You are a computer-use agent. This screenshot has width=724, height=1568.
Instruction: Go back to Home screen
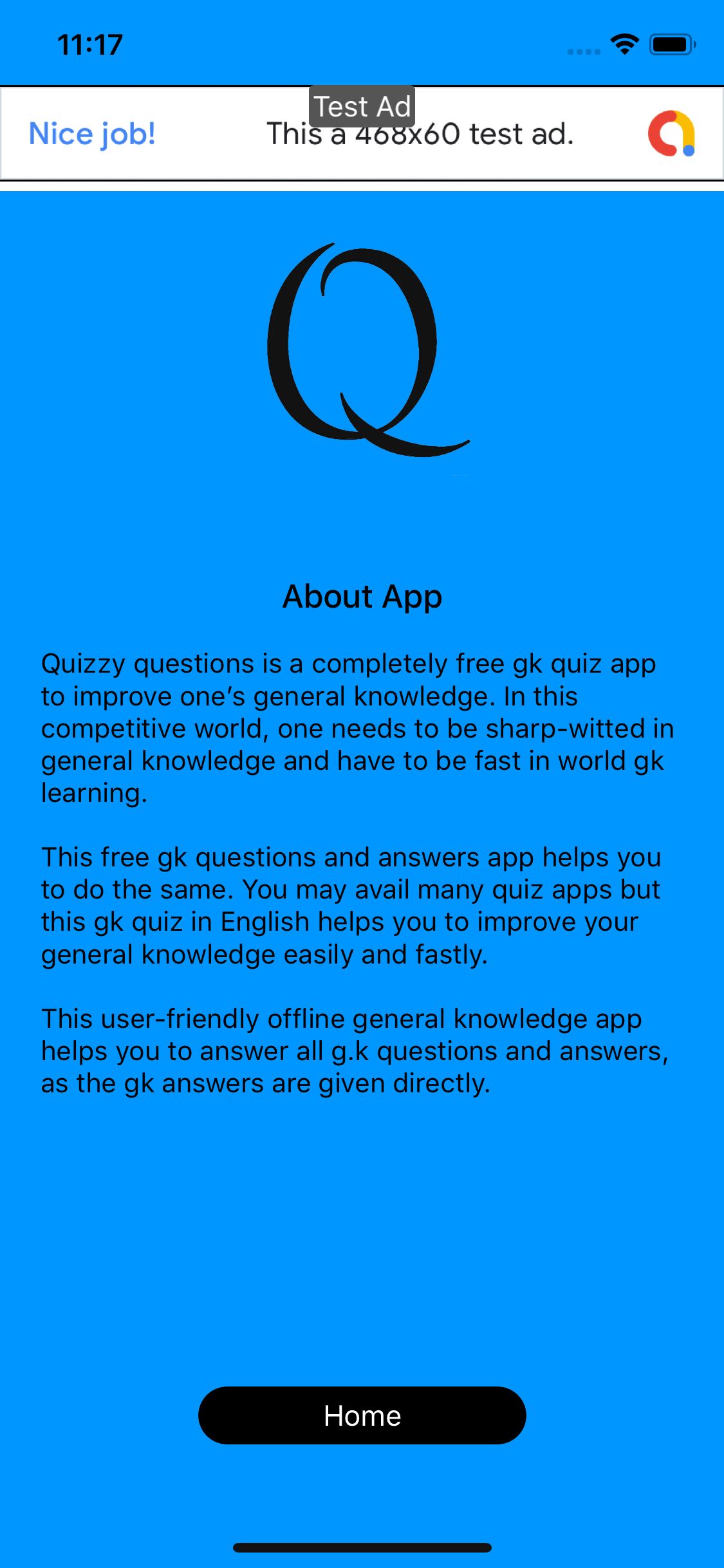click(362, 1415)
